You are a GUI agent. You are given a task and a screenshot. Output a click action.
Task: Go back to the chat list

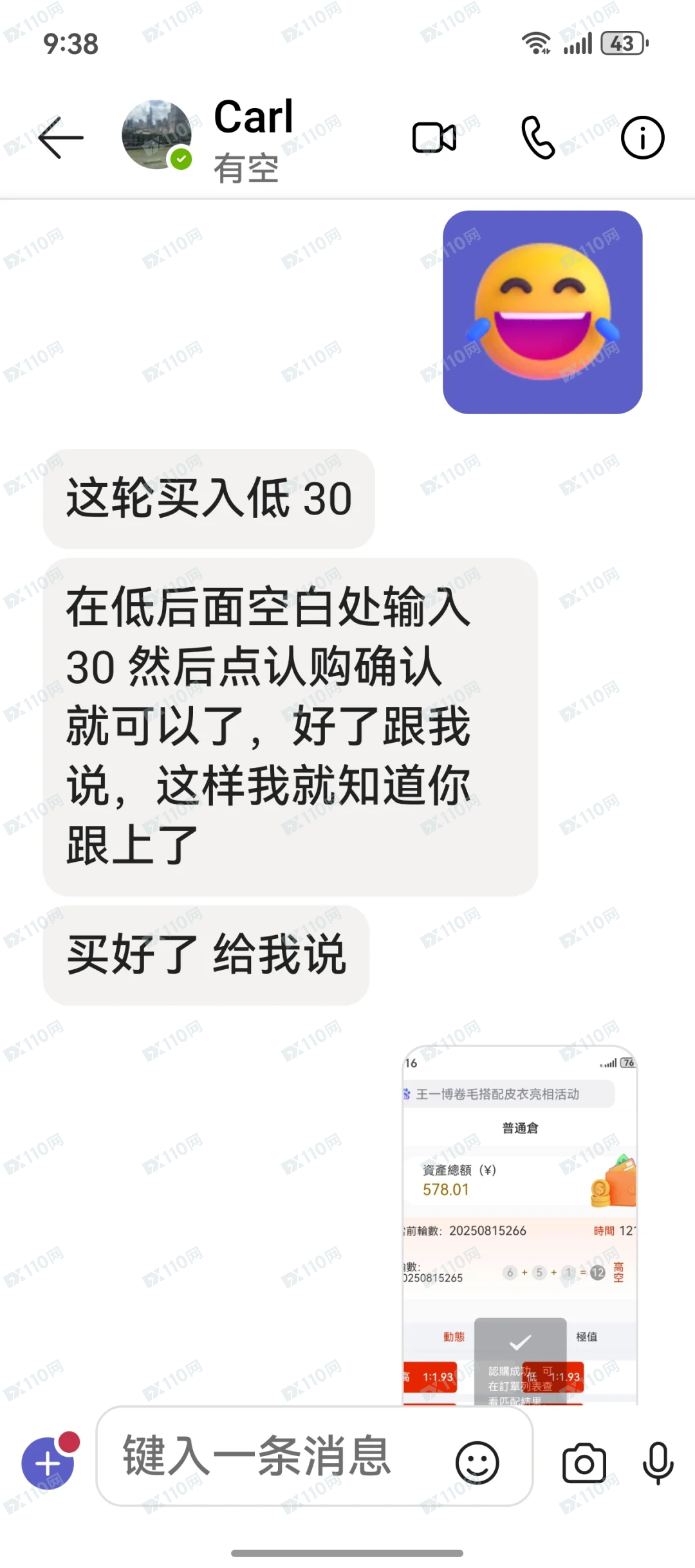pyautogui.click(x=60, y=137)
